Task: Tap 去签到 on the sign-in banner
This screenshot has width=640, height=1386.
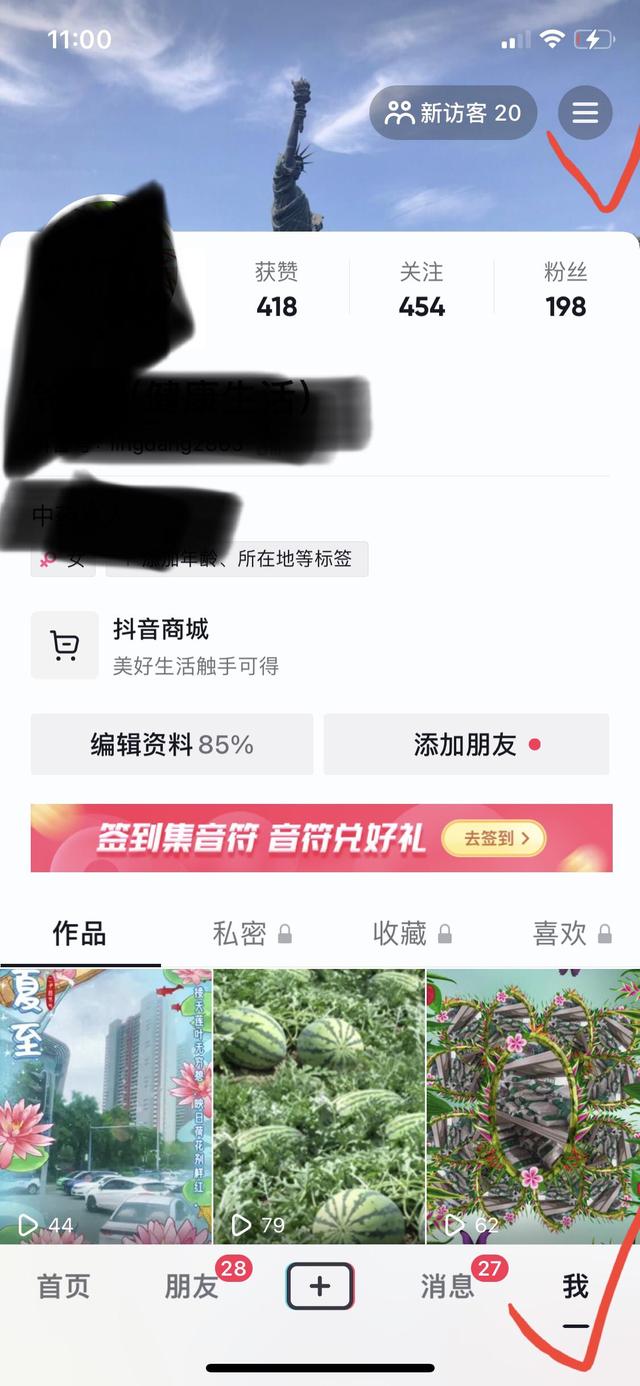Action: [493, 837]
